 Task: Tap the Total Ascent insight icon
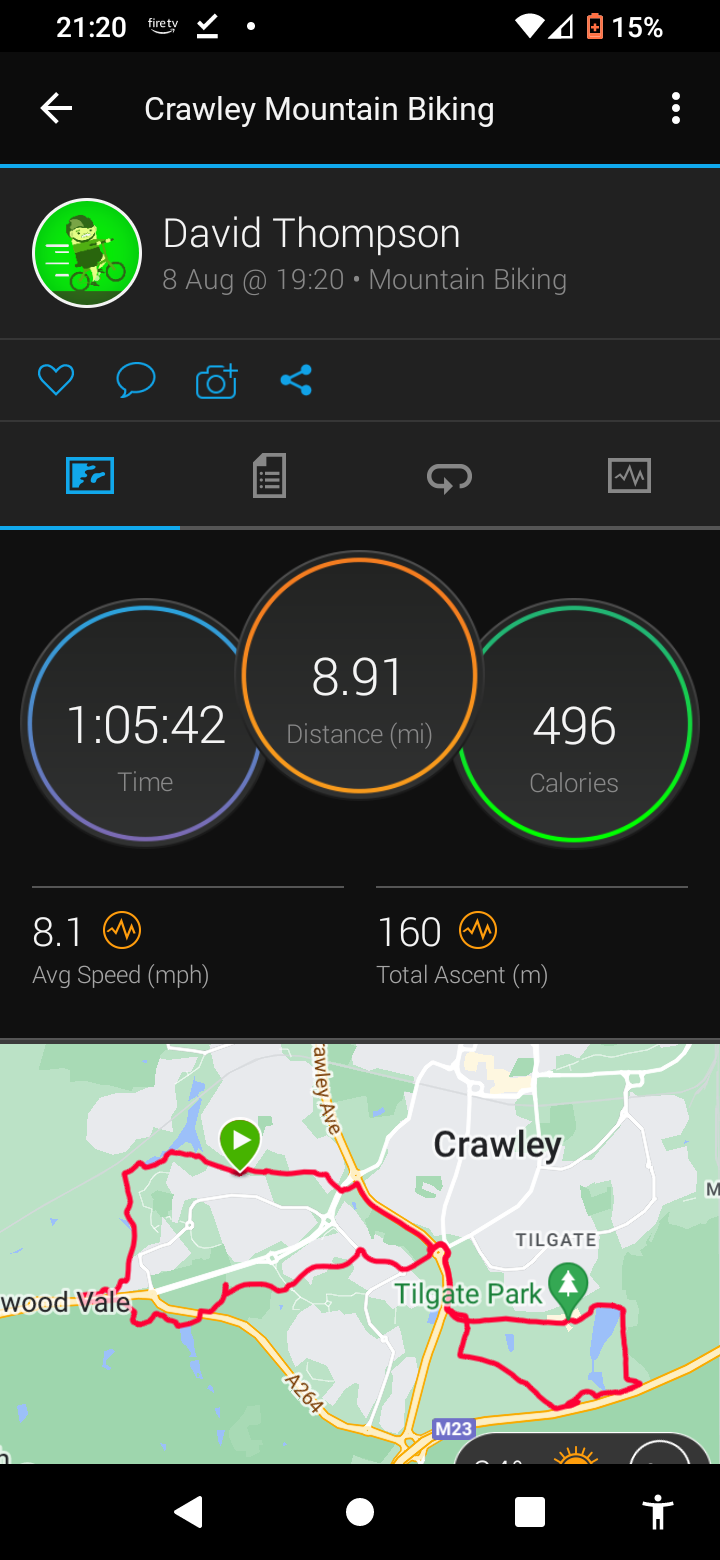[x=478, y=931]
